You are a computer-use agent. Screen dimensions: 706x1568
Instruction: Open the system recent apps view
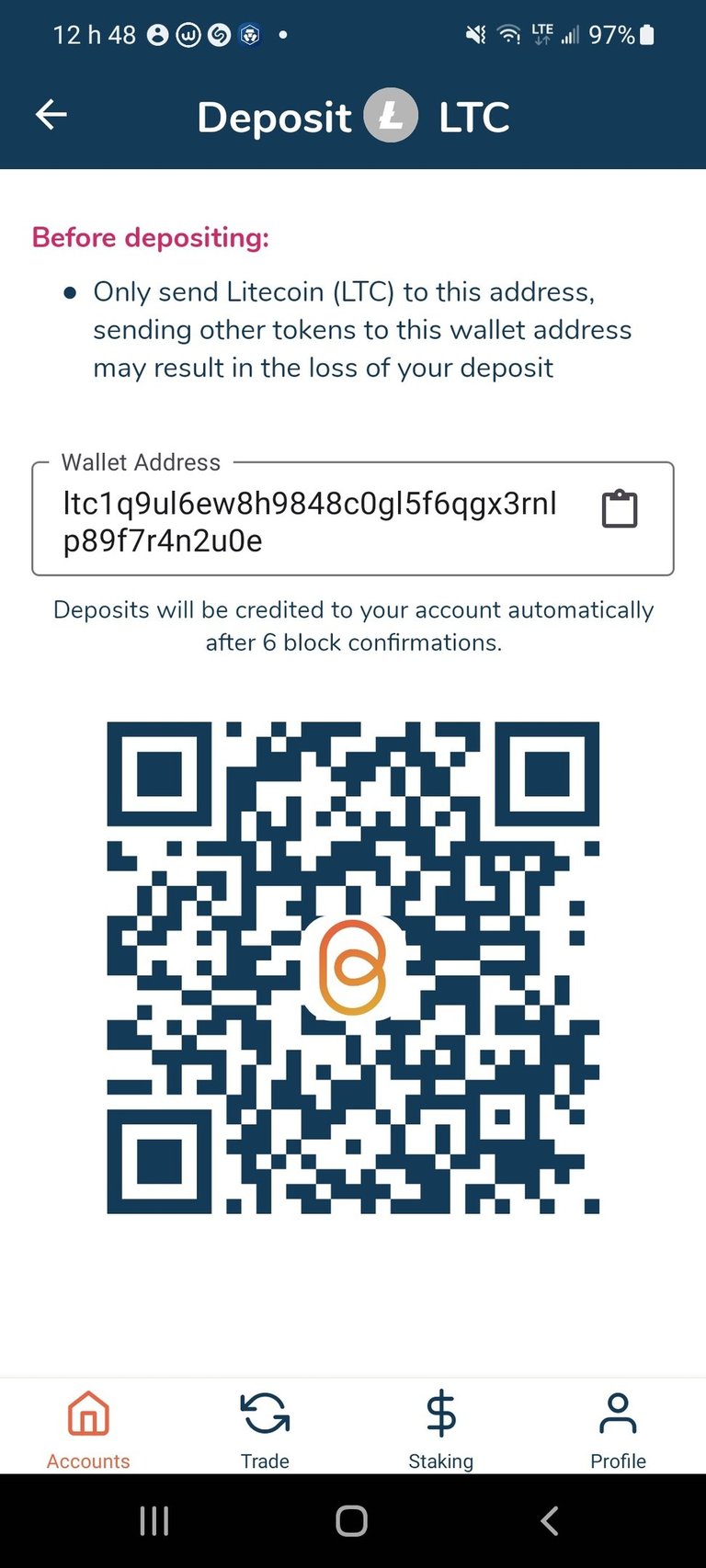coord(154,1521)
